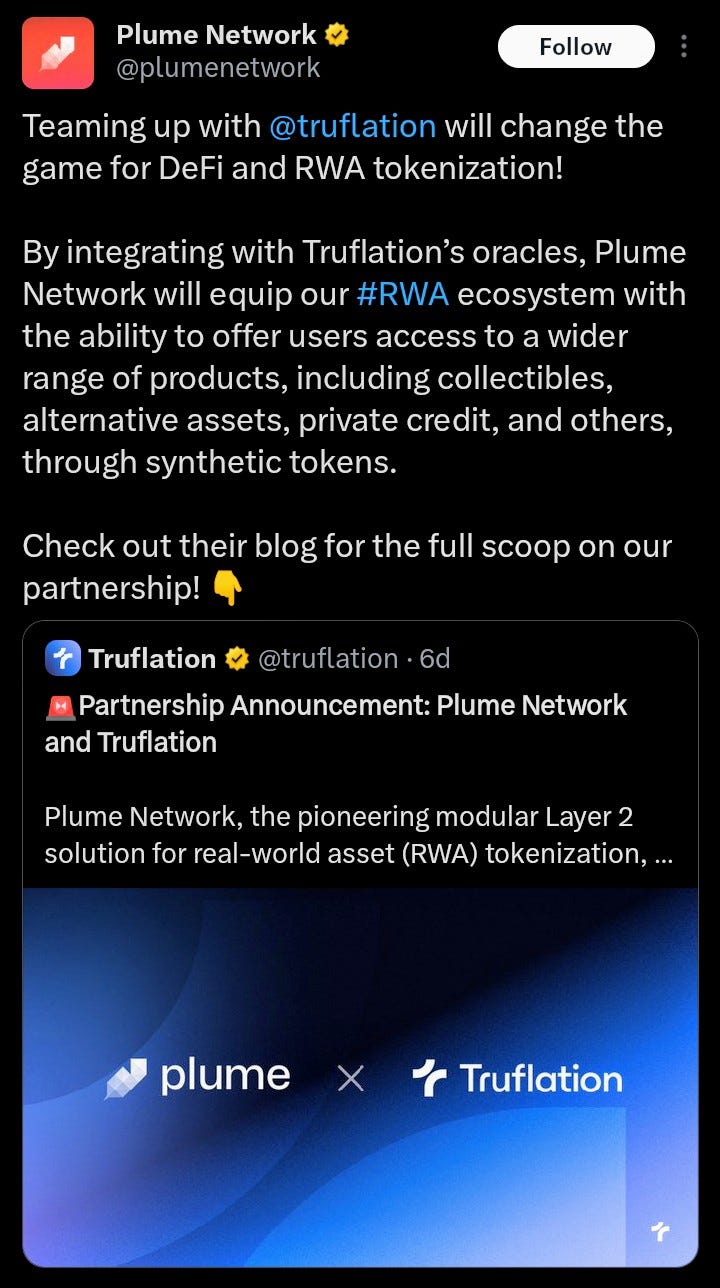This screenshot has height=1288, width=720.
Task: Open the tweet overflow menu
Action: tap(684, 47)
